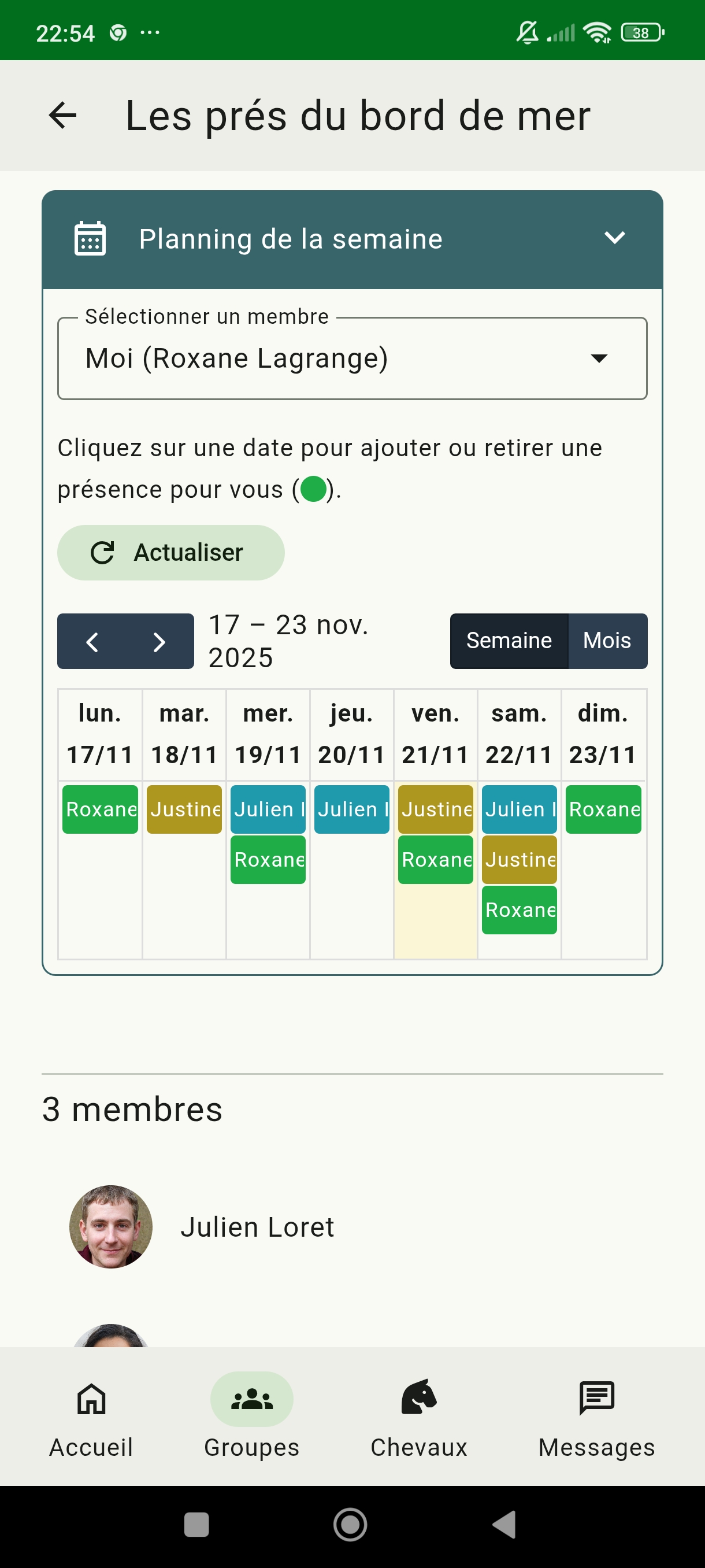Tap Justine's entry on vendredi 21/11

tap(435, 809)
